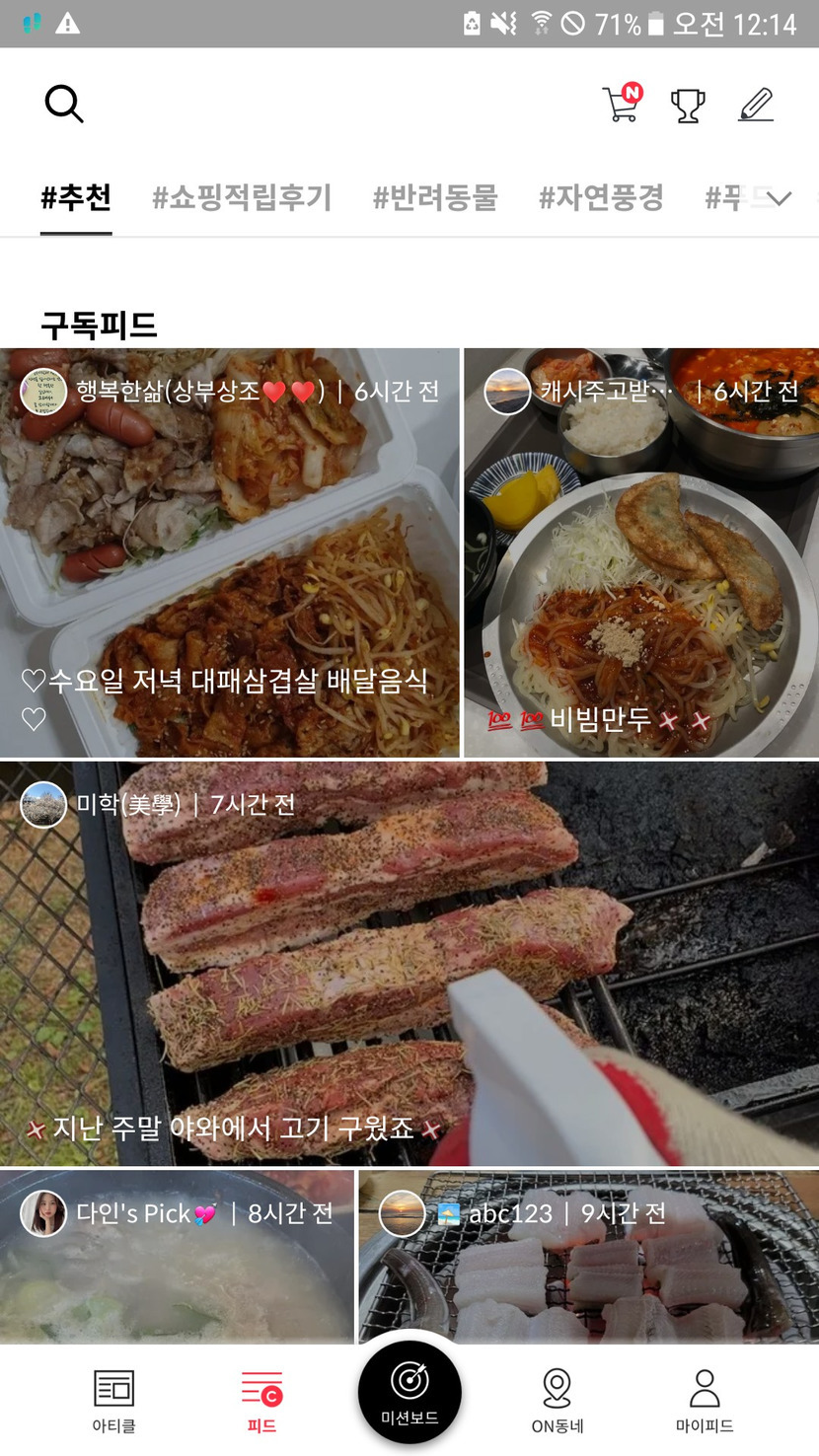
Task: Tap the 피드 tab
Action: point(261,1400)
